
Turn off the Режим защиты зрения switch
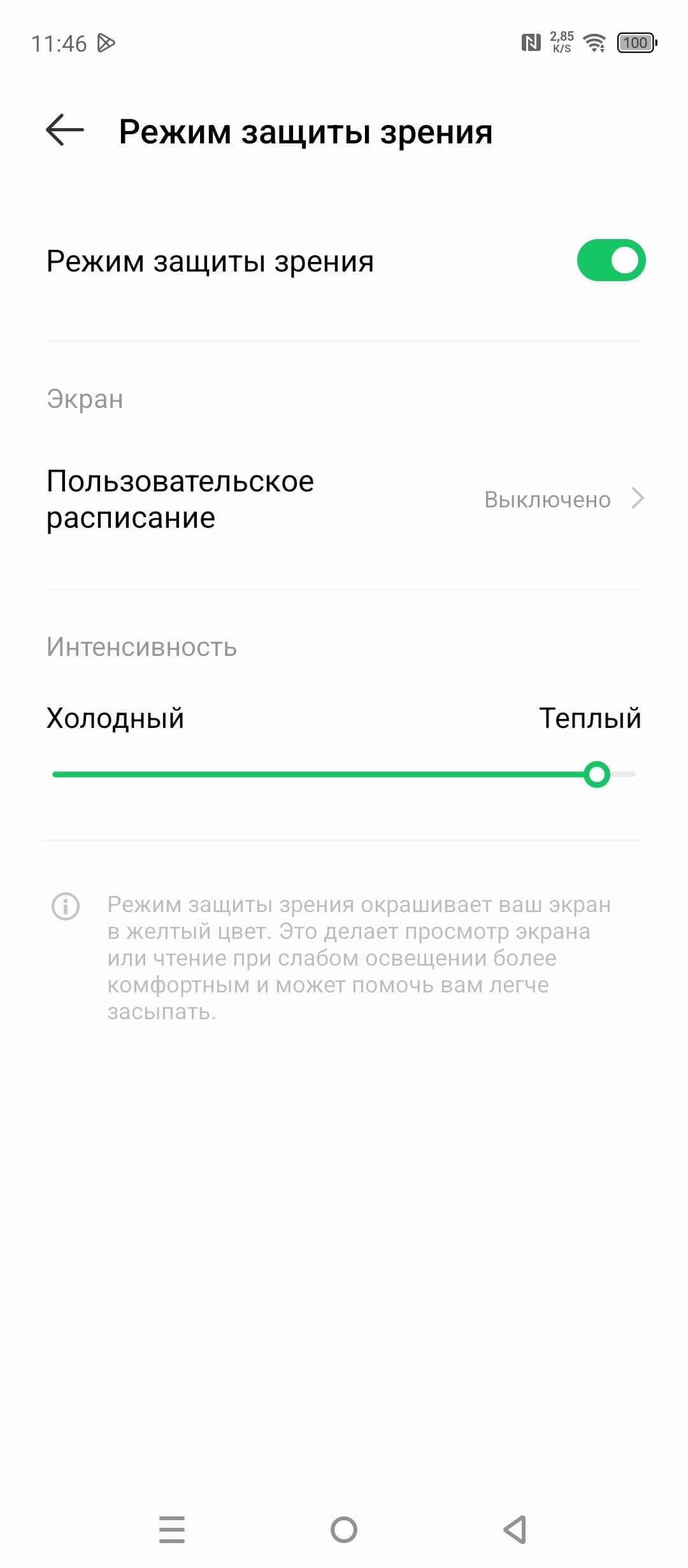pyautogui.click(x=611, y=260)
